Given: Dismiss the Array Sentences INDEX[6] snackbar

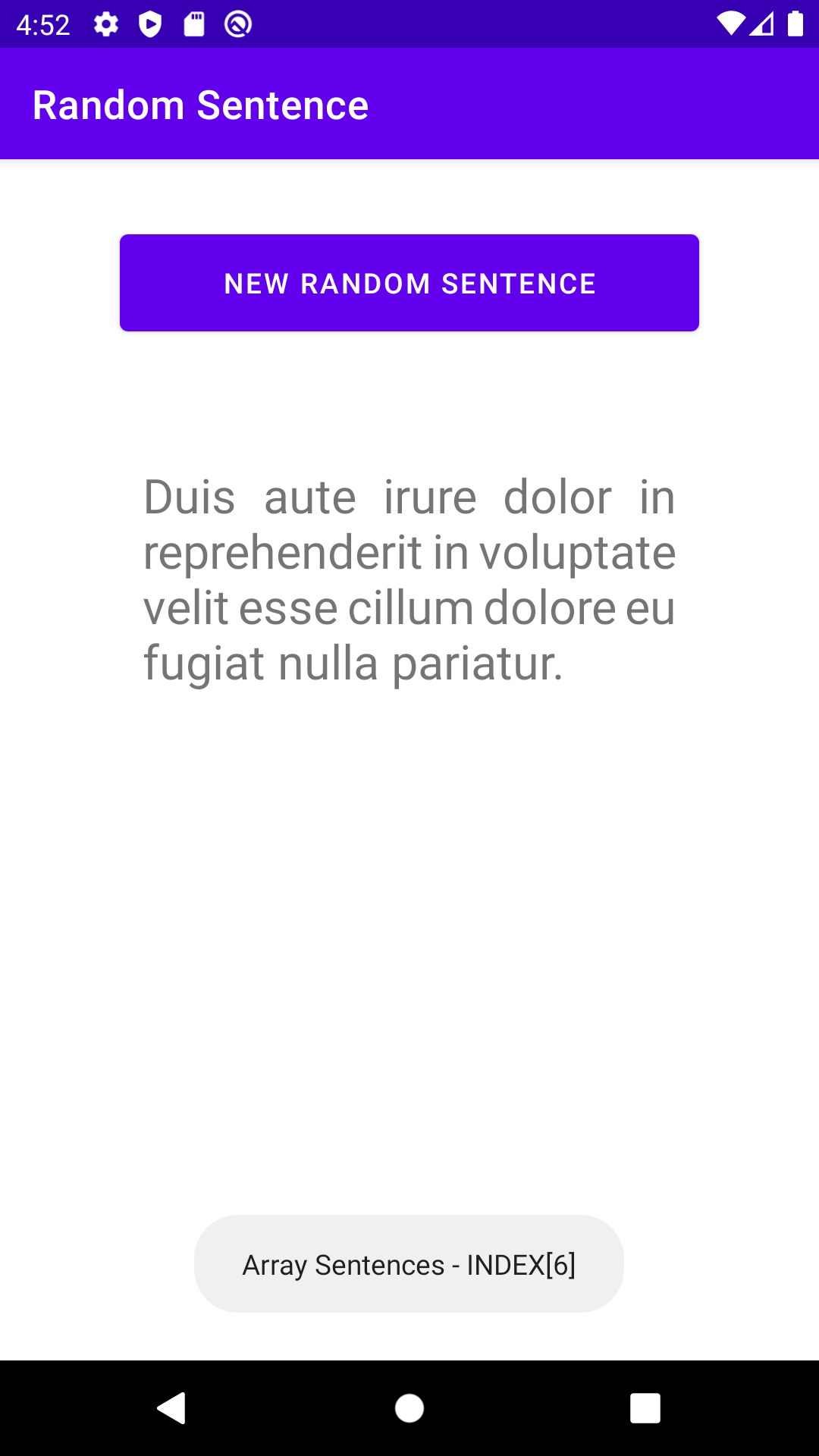Looking at the screenshot, I should [409, 1263].
